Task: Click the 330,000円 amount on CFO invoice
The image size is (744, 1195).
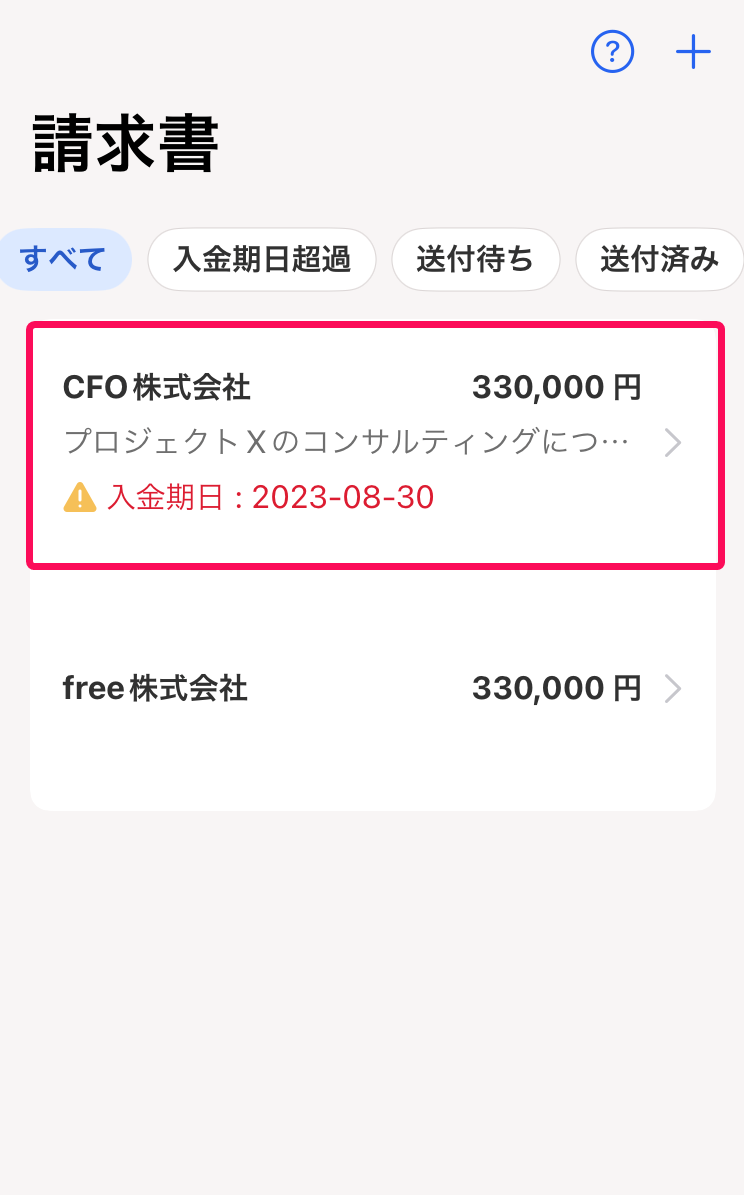Action: 555,387
